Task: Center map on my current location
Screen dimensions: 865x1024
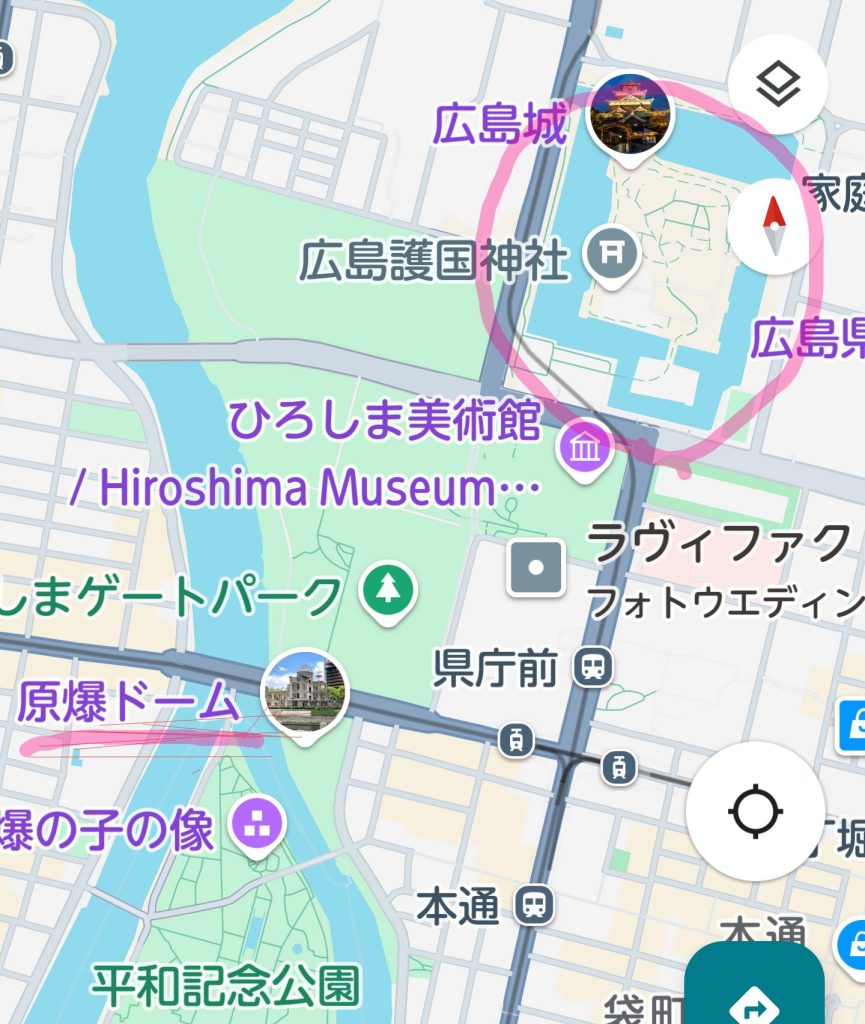Action: tap(756, 810)
